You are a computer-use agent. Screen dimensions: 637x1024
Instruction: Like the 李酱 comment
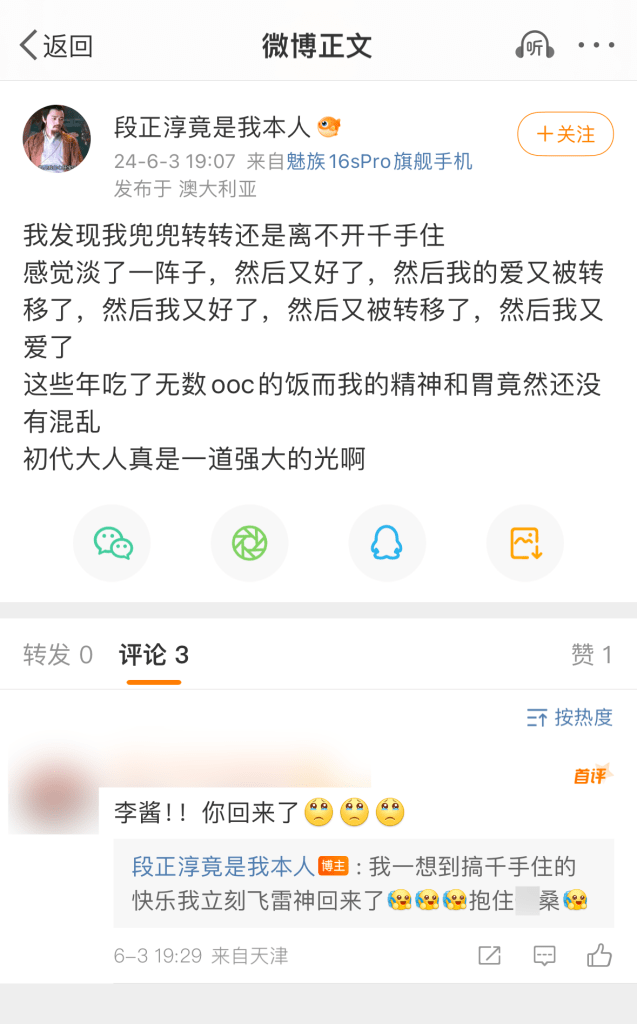click(x=599, y=956)
